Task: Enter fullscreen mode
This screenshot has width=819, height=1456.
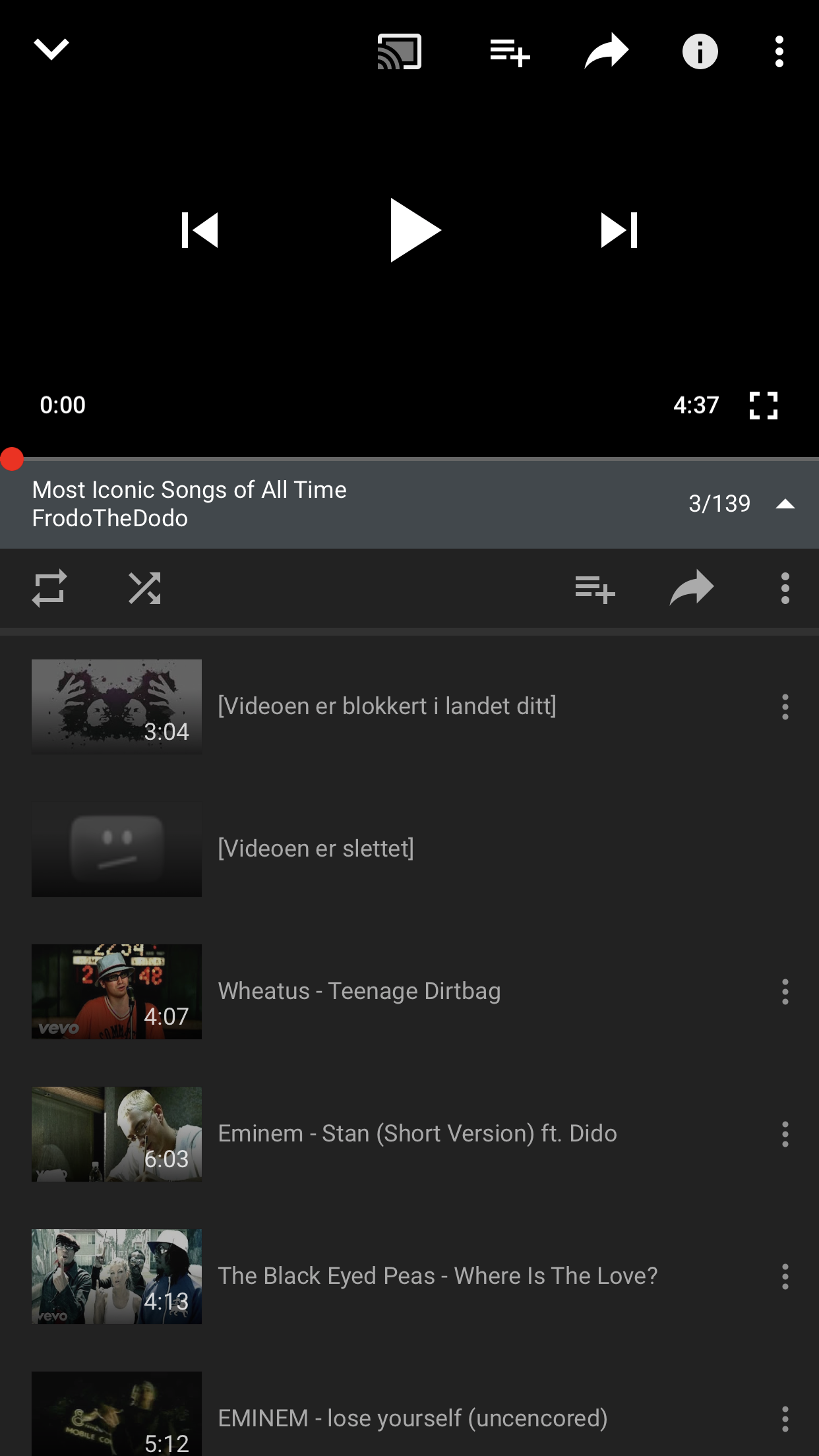Action: pyautogui.click(x=764, y=405)
